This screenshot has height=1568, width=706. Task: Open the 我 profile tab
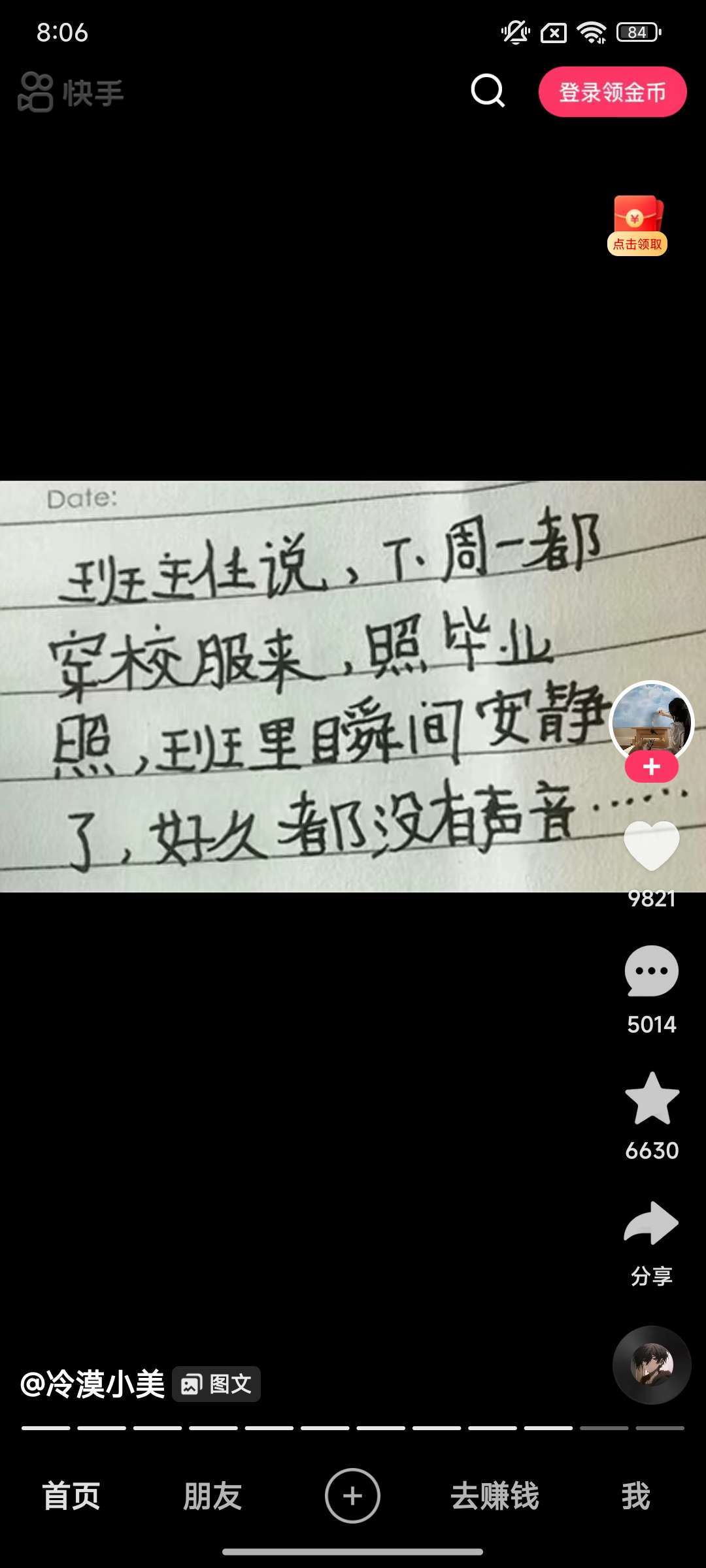(x=635, y=1495)
